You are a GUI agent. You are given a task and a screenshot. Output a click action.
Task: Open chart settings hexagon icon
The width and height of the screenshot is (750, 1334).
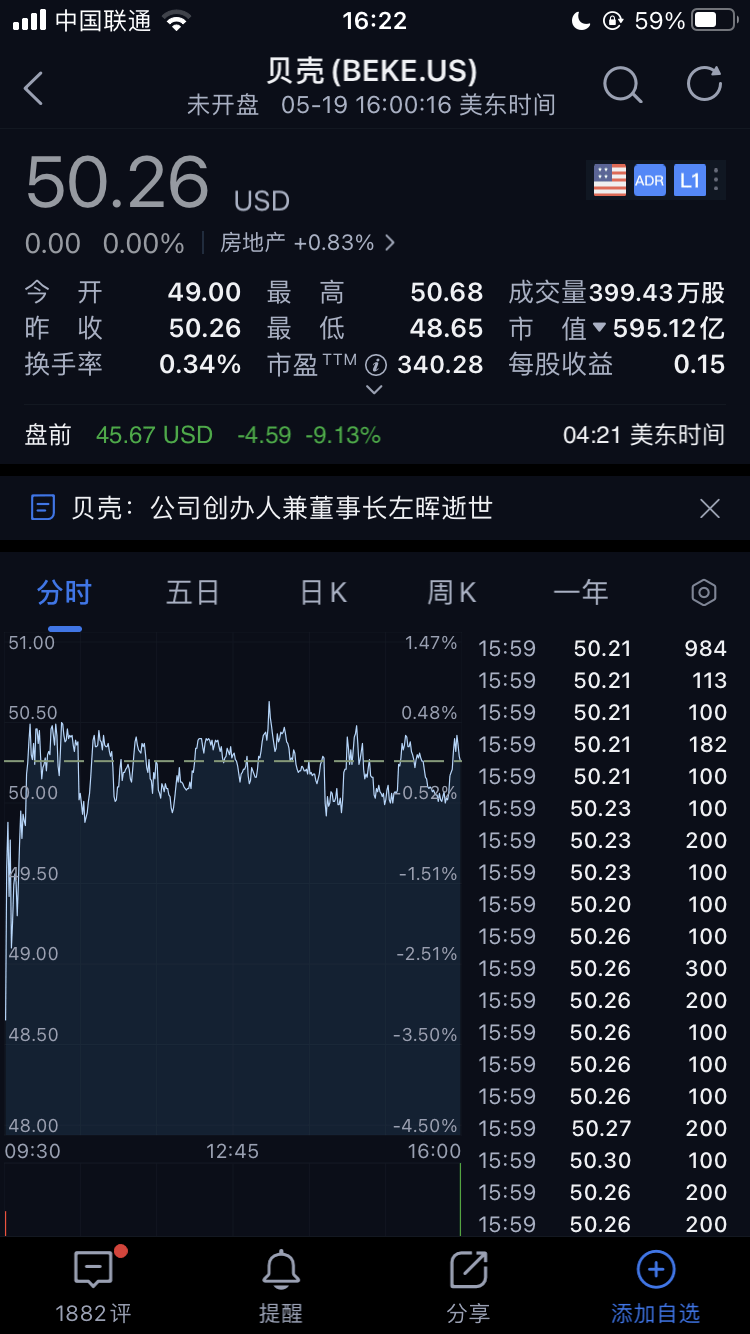pyautogui.click(x=704, y=593)
